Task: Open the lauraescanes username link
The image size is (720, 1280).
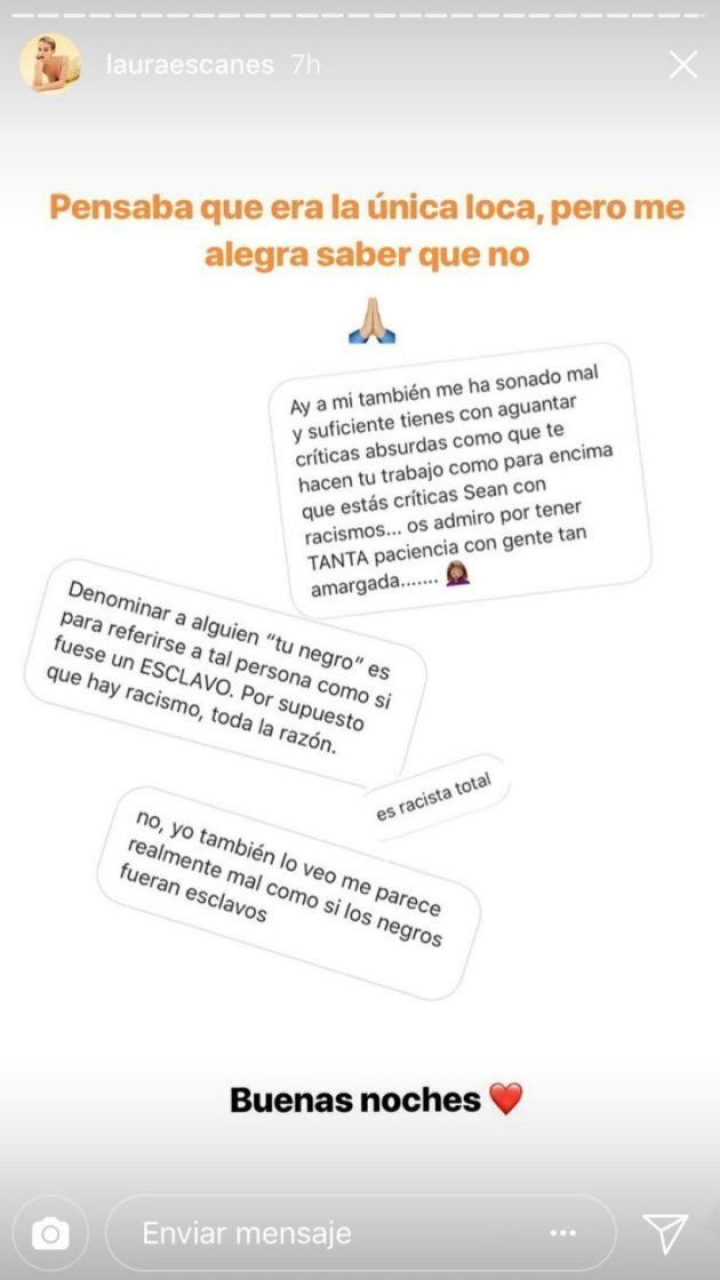Action: click(189, 65)
